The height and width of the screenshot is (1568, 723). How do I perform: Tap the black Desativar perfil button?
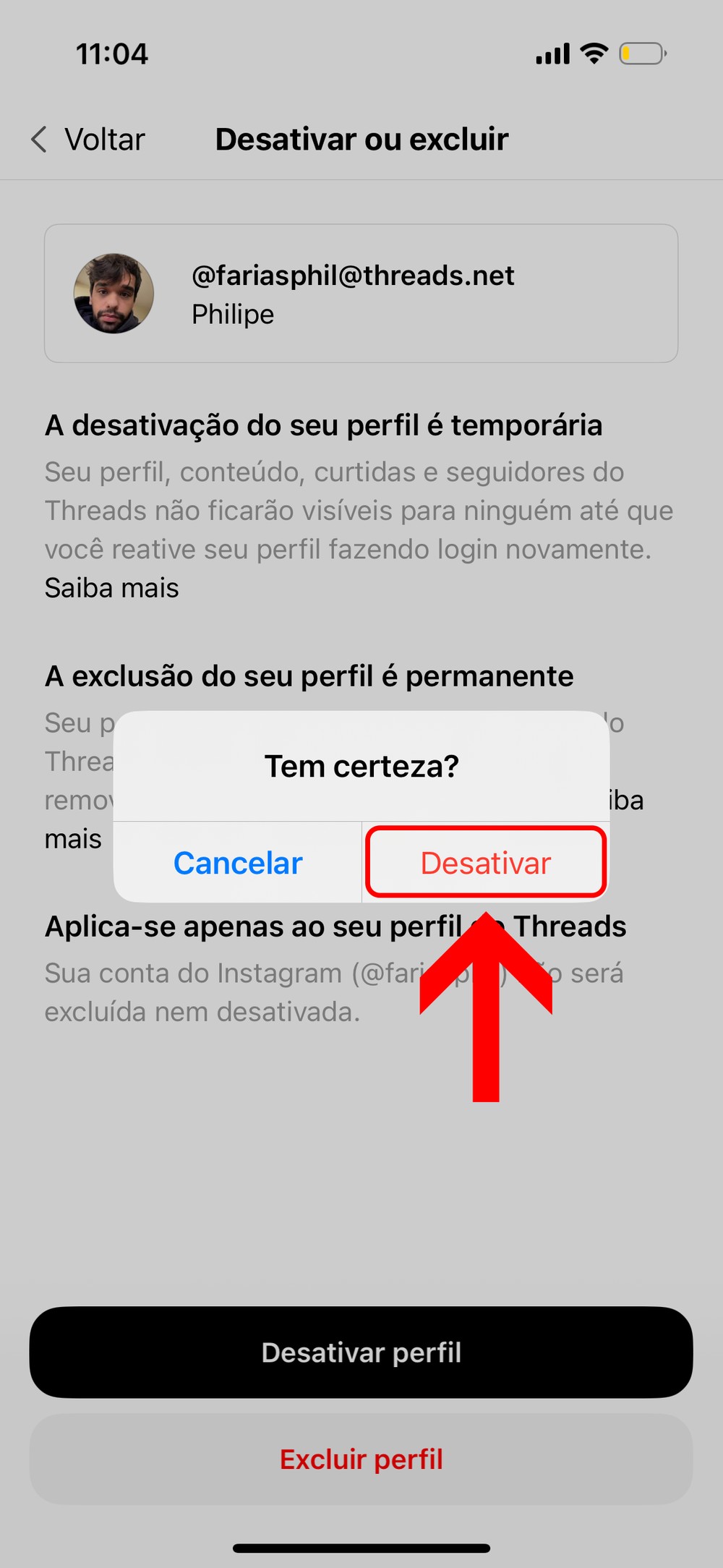point(361,1352)
